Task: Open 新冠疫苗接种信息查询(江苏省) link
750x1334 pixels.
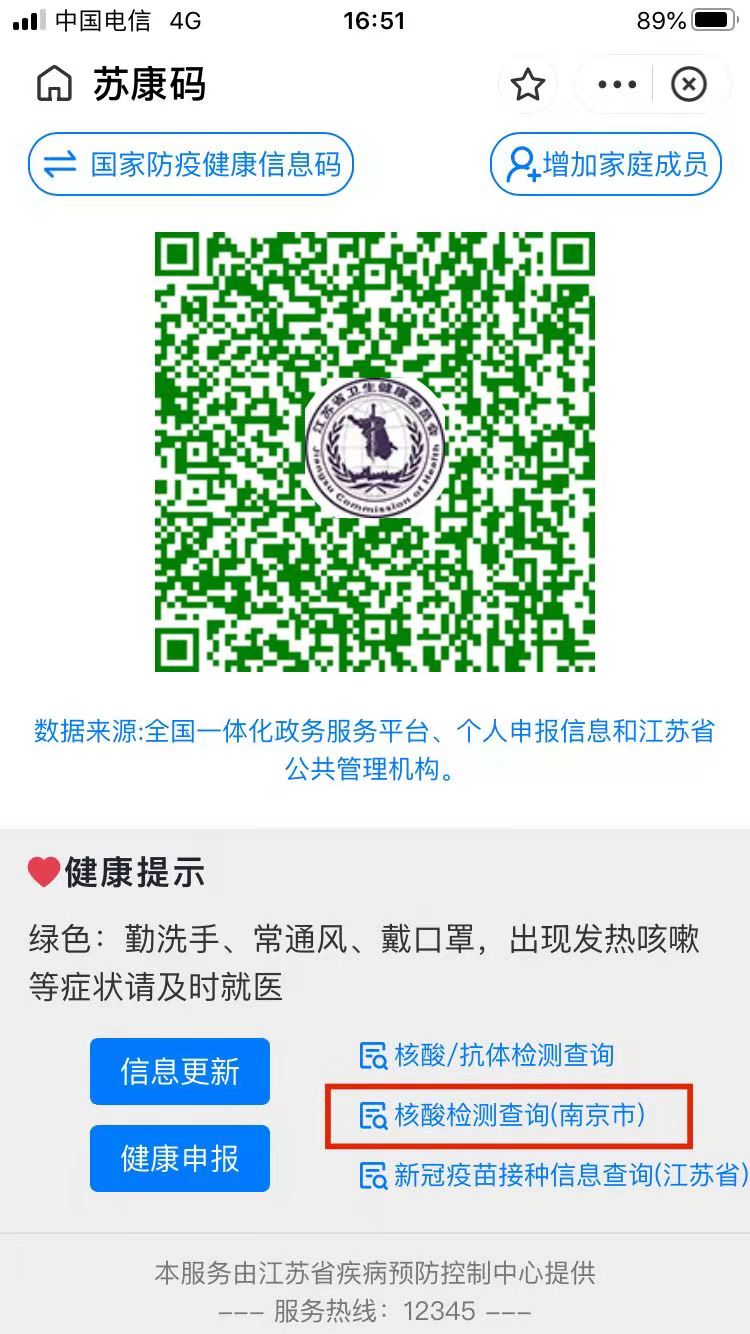Action: coord(553,1175)
